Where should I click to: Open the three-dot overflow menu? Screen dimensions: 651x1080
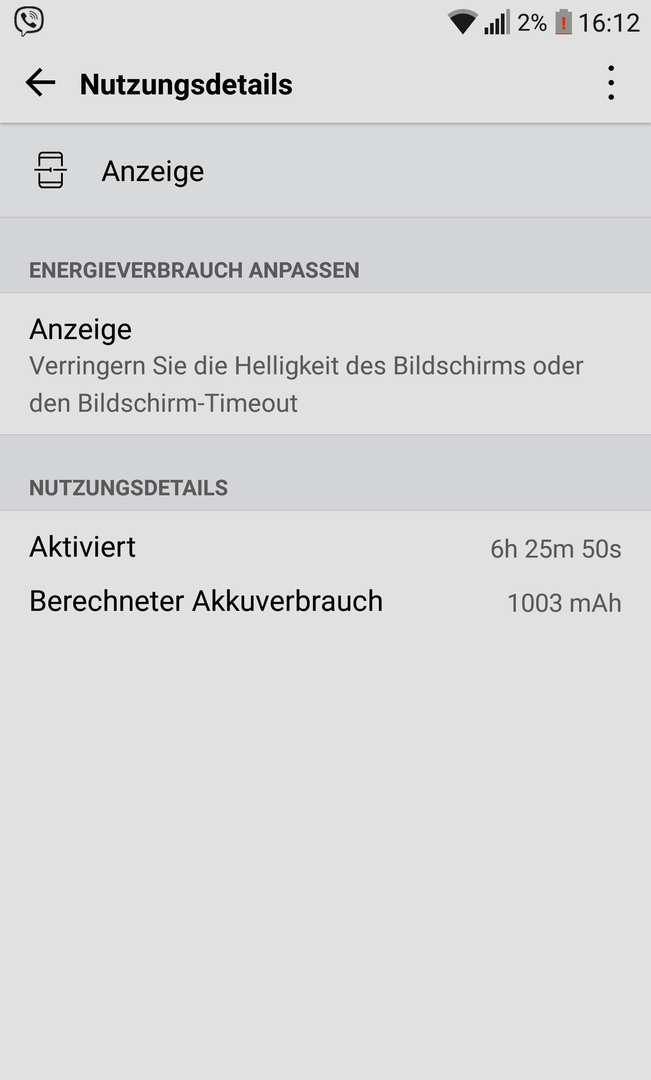[x=611, y=83]
